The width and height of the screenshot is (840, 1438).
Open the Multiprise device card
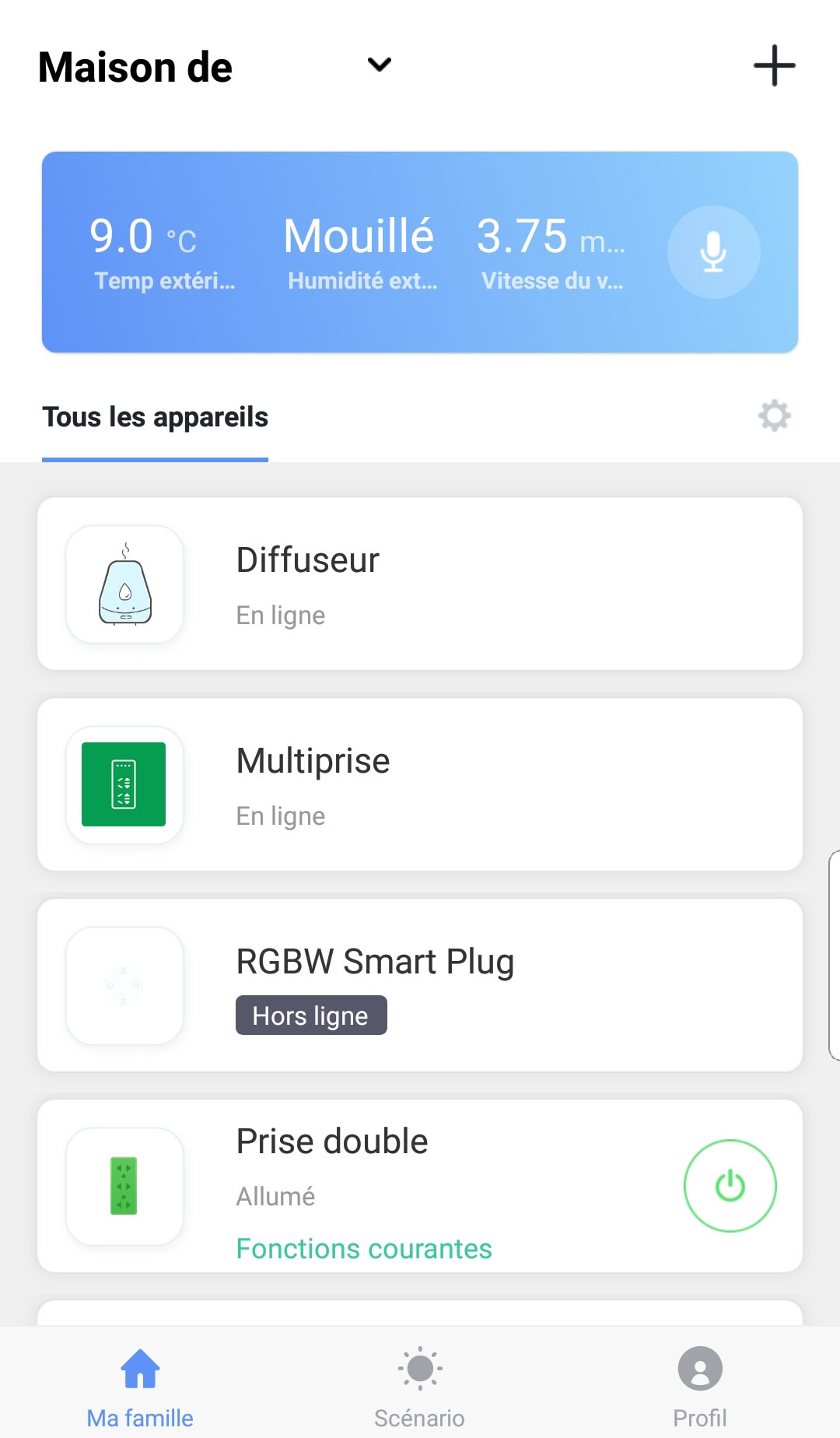[x=420, y=784]
